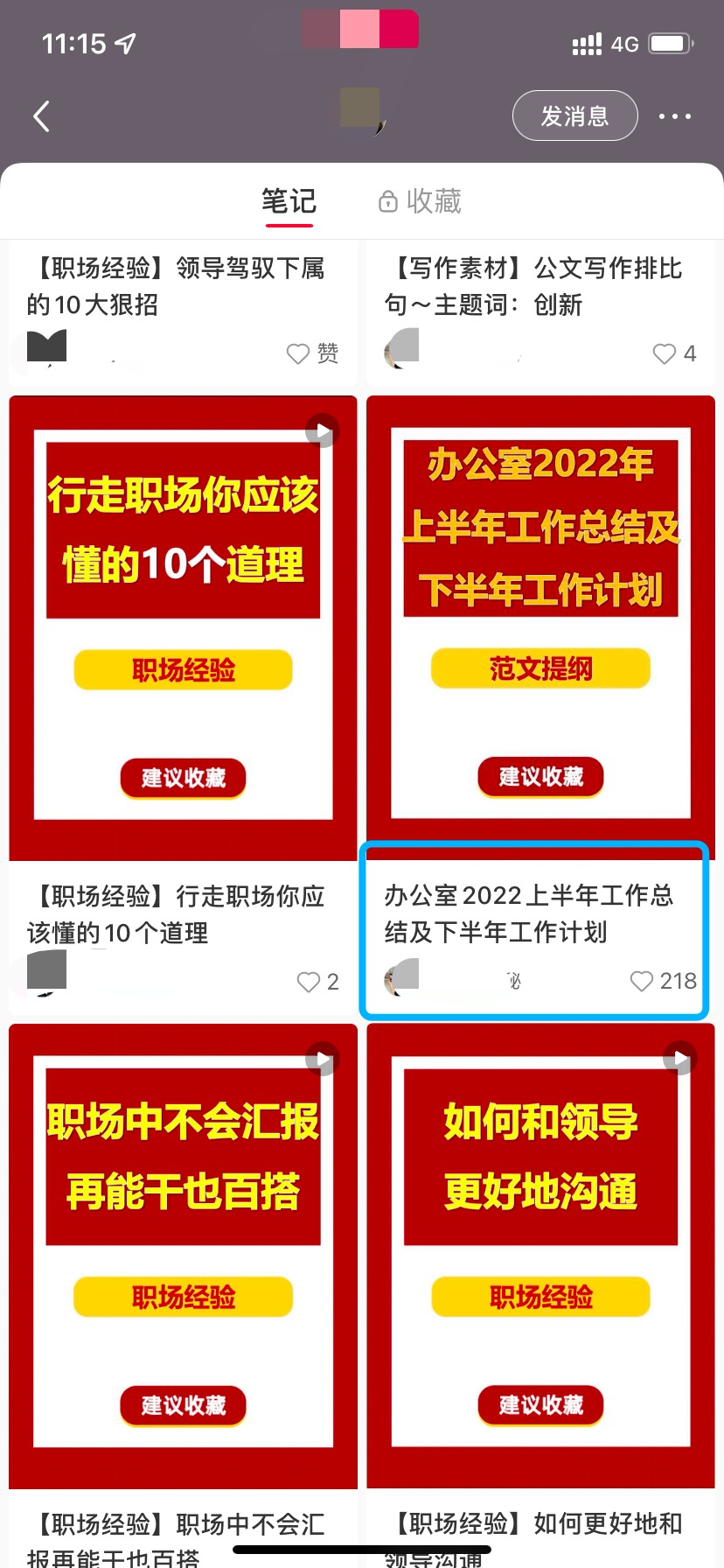The width and height of the screenshot is (724, 1568).
Task: Switch to the 笔记 tab
Action: coord(289,201)
